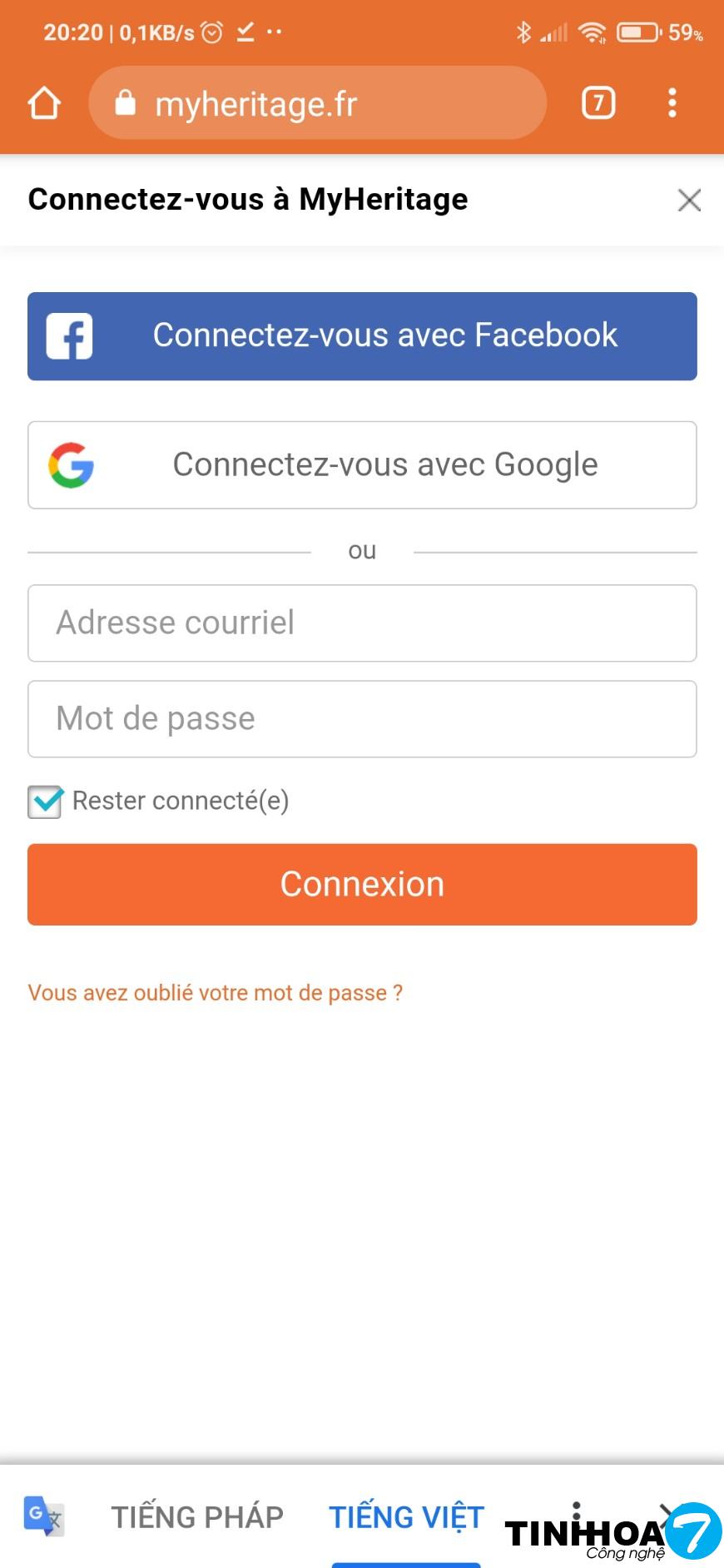Sign in with Facebook
Image resolution: width=724 pixels, height=1568 pixels.
(362, 336)
